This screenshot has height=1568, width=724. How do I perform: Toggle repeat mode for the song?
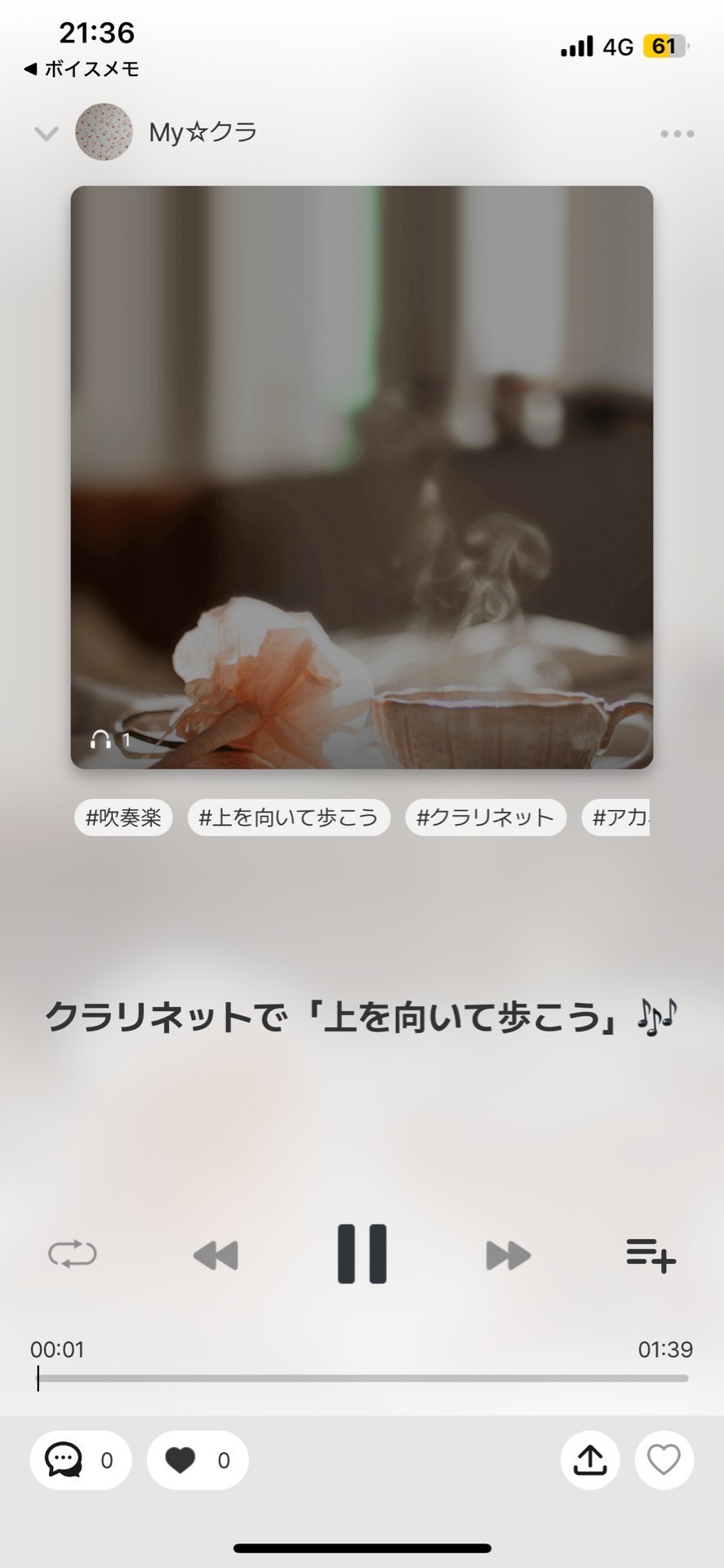pos(72,1255)
